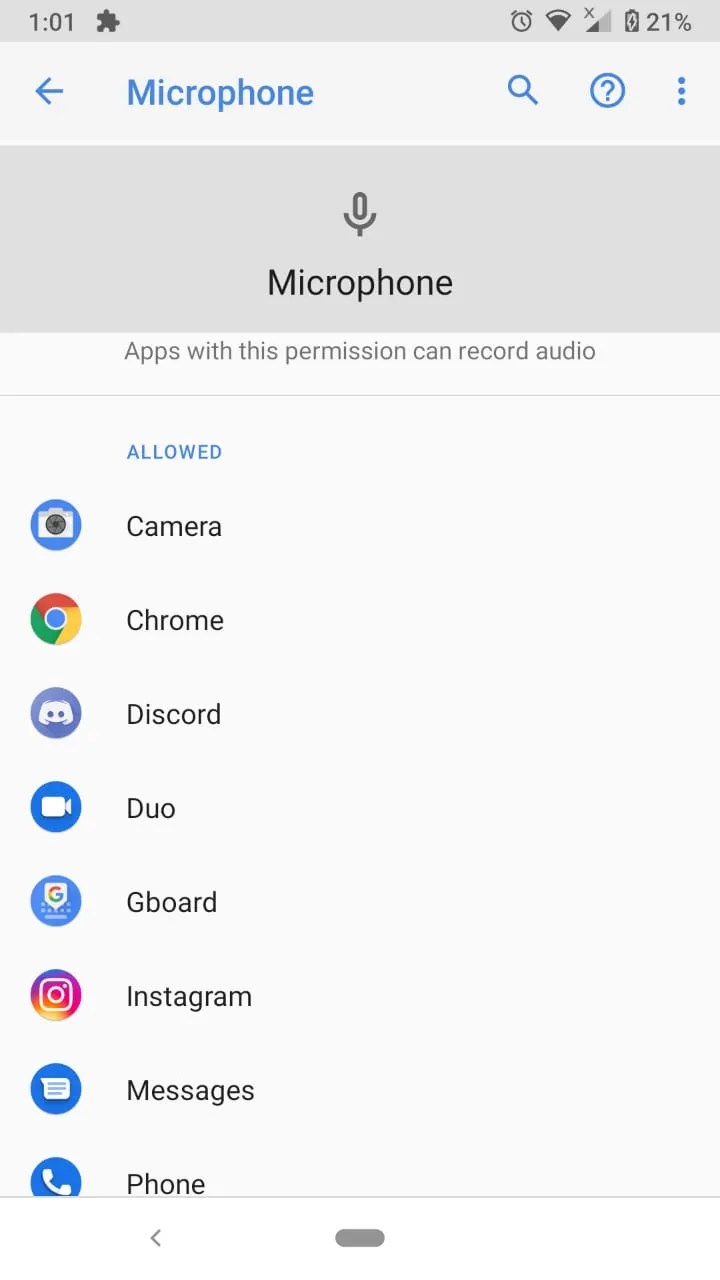Navigate back with the arrow button
This screenshot has height=1280, width=720.
48,90
